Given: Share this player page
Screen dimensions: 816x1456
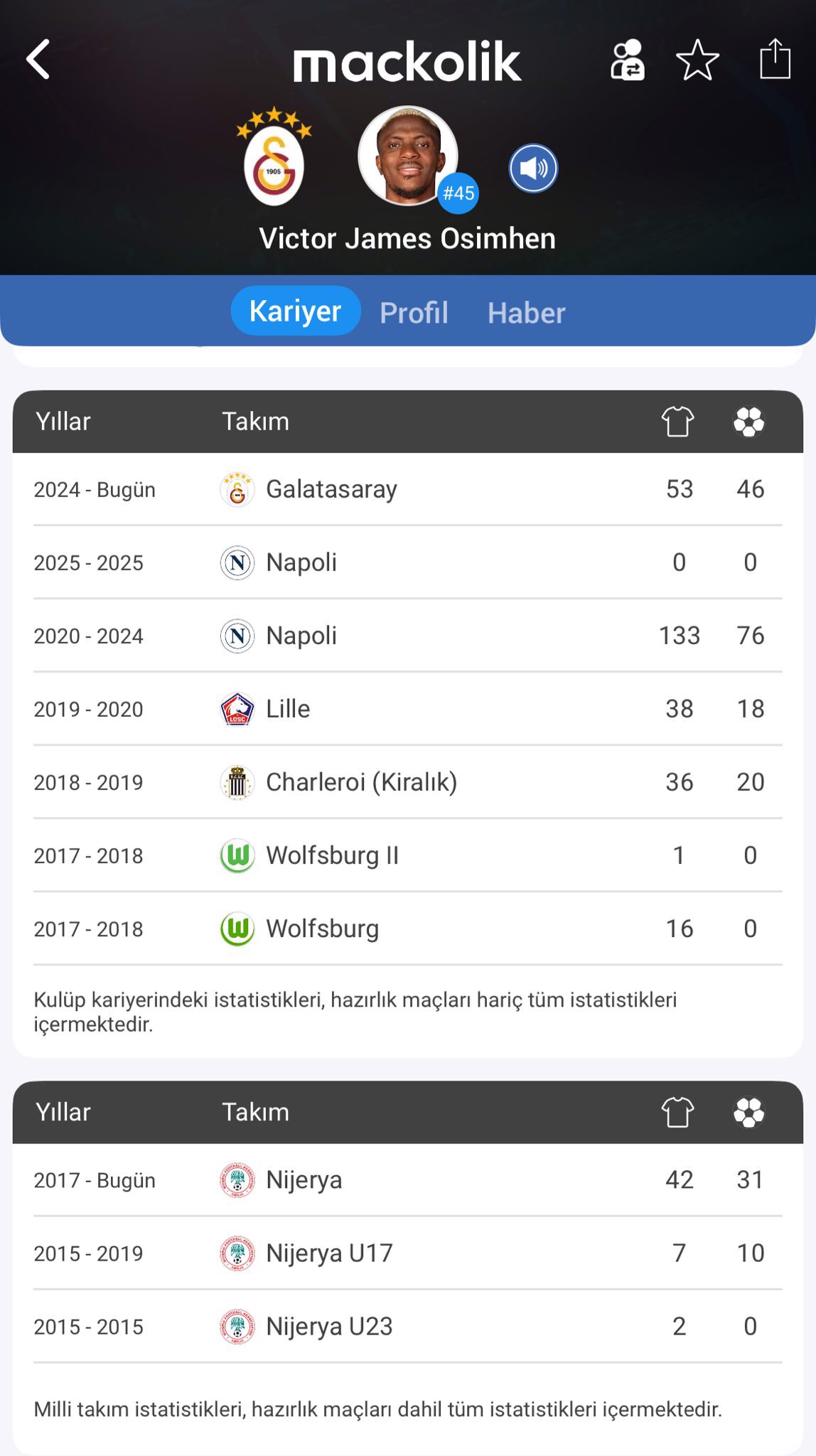Looking at the screenshot, I should (774, 59).
